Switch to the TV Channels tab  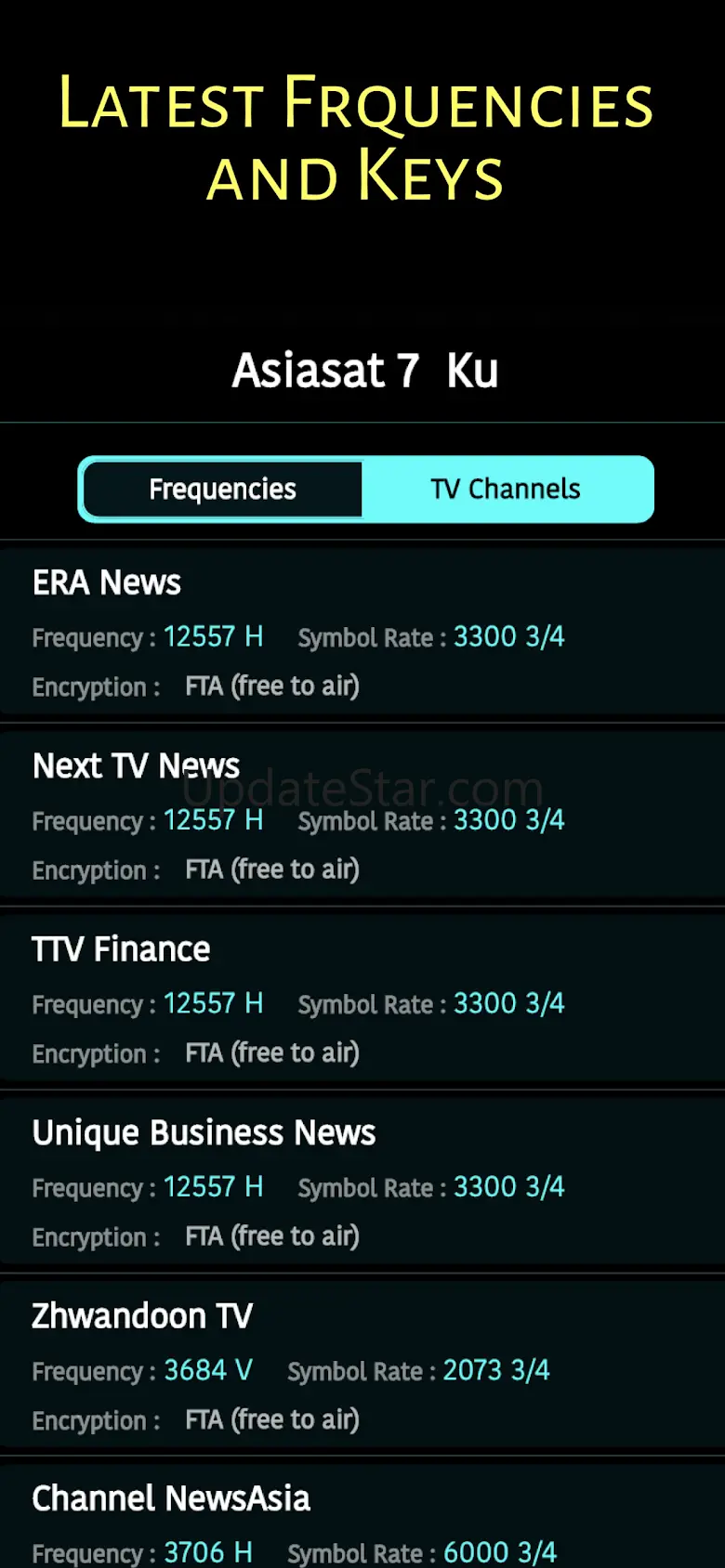point(506,490)
